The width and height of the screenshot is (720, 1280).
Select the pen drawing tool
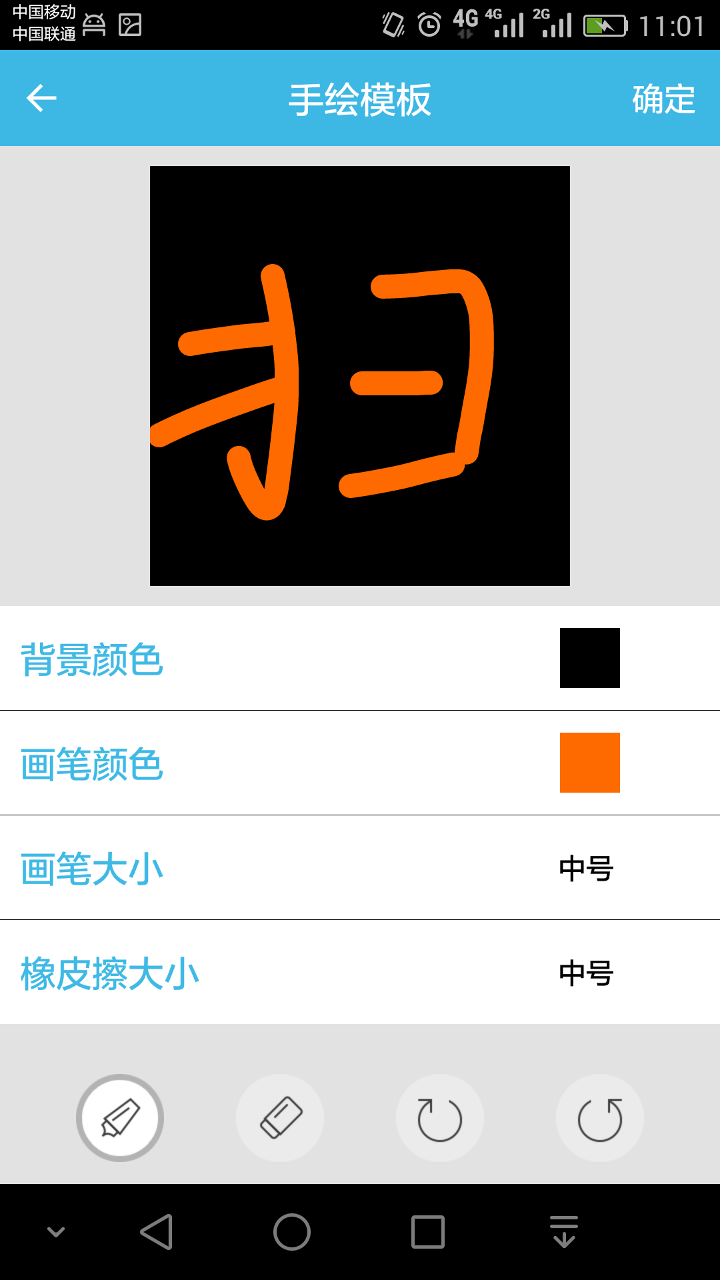119,1118
